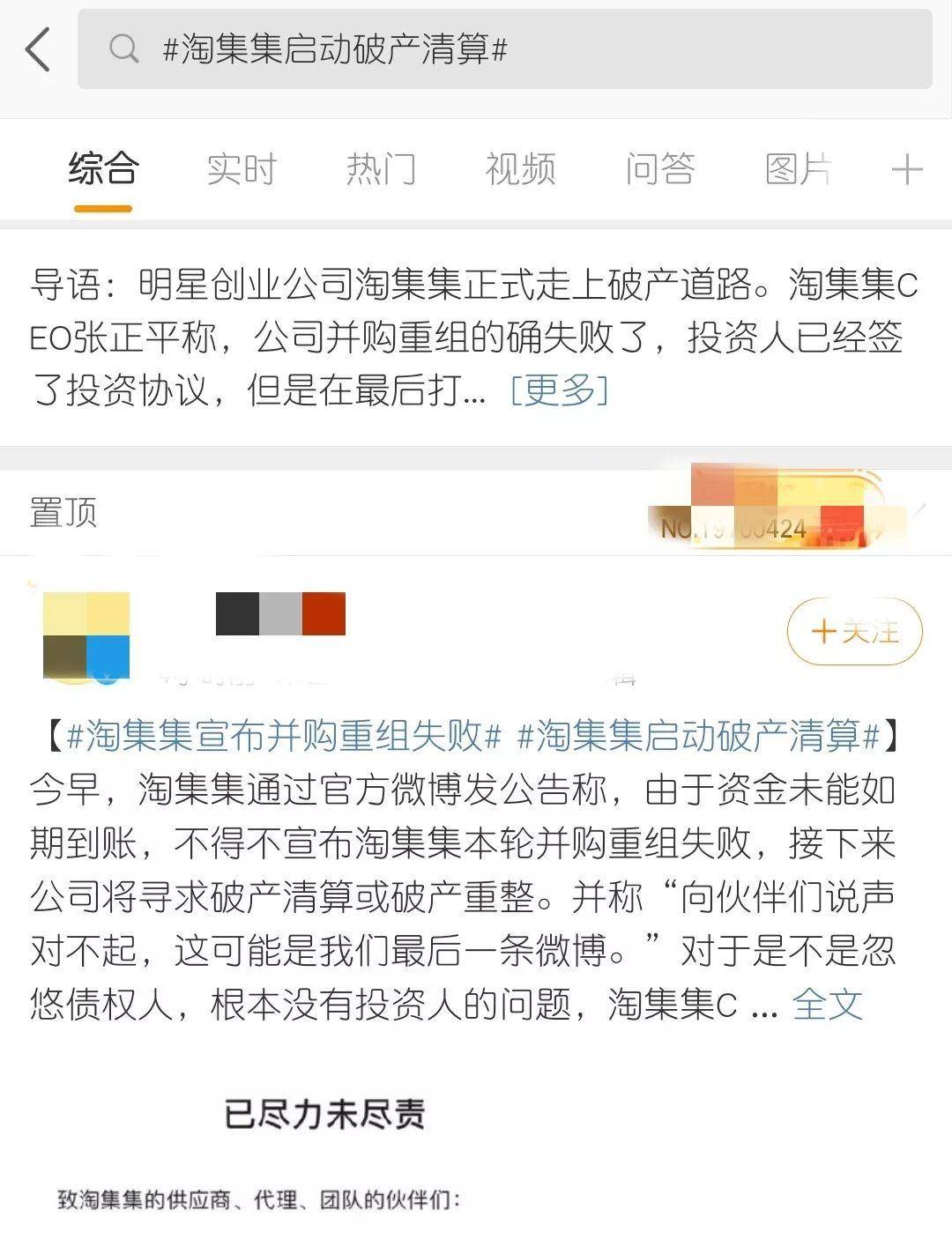
Task: Tap the search box with #淘集集启动破产清算#
Action: 504,49
